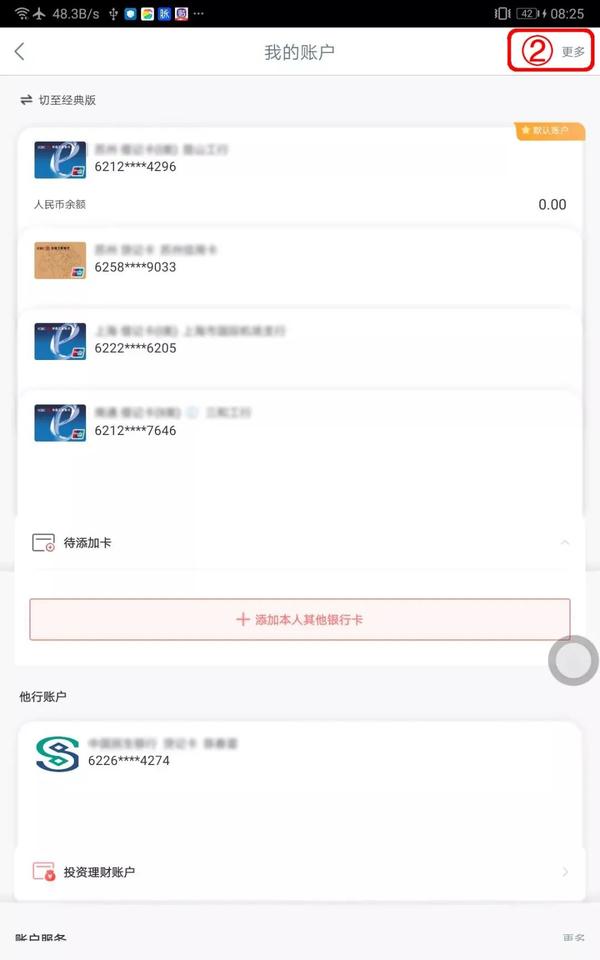Viewport: 600px width, 960px height.
Task: Open the card ending in 9033
Action: click(300, 268)
